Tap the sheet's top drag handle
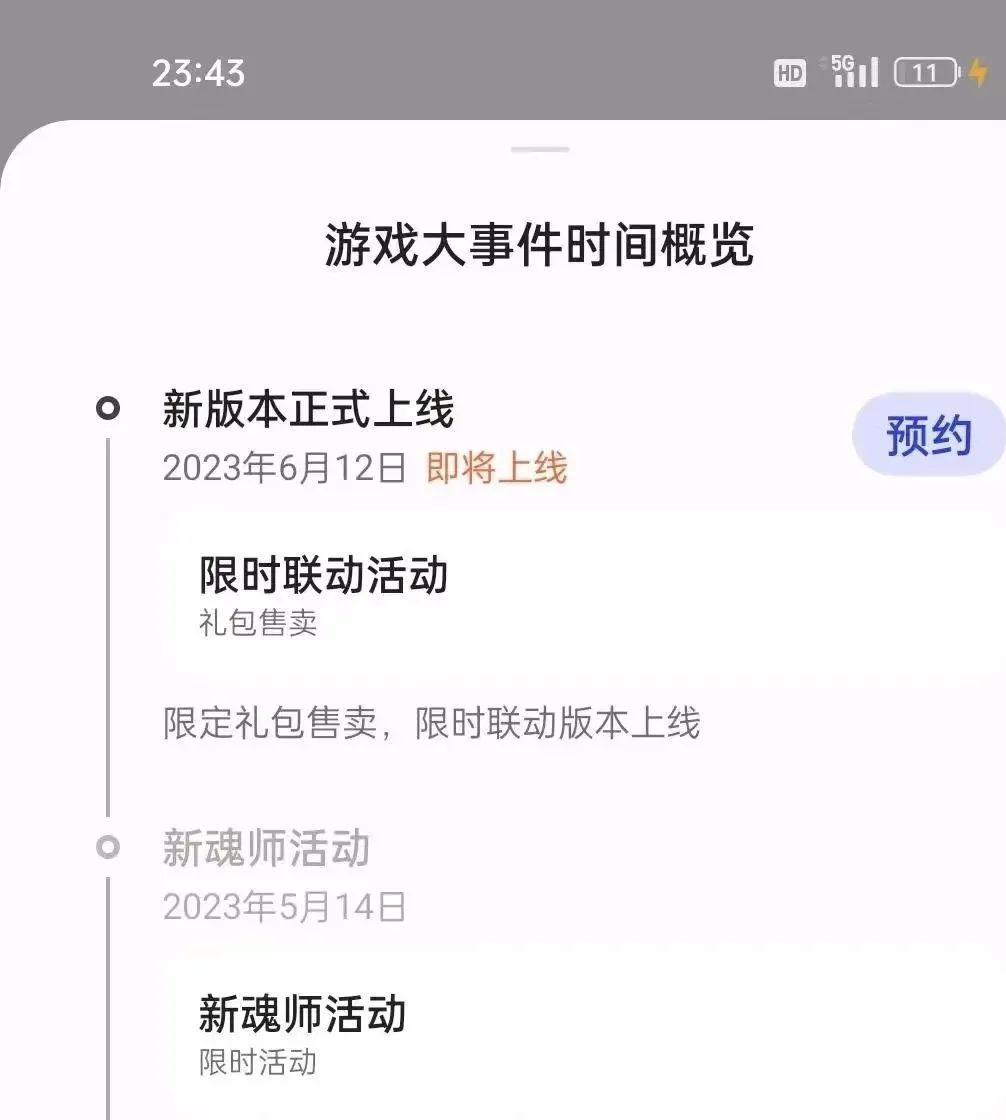The height and width of the screenshot is (1120, 1006). coord(539,150)
